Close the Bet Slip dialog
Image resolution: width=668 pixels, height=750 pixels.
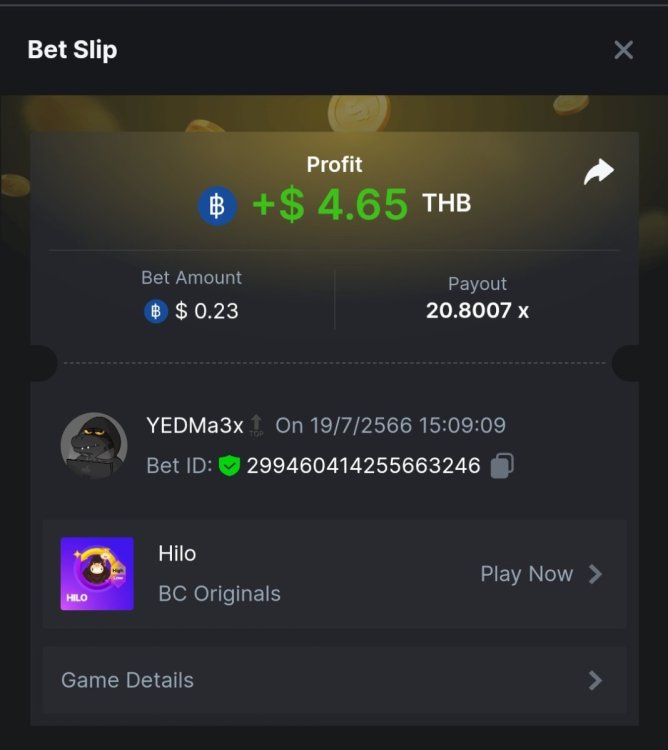(623, 50)
